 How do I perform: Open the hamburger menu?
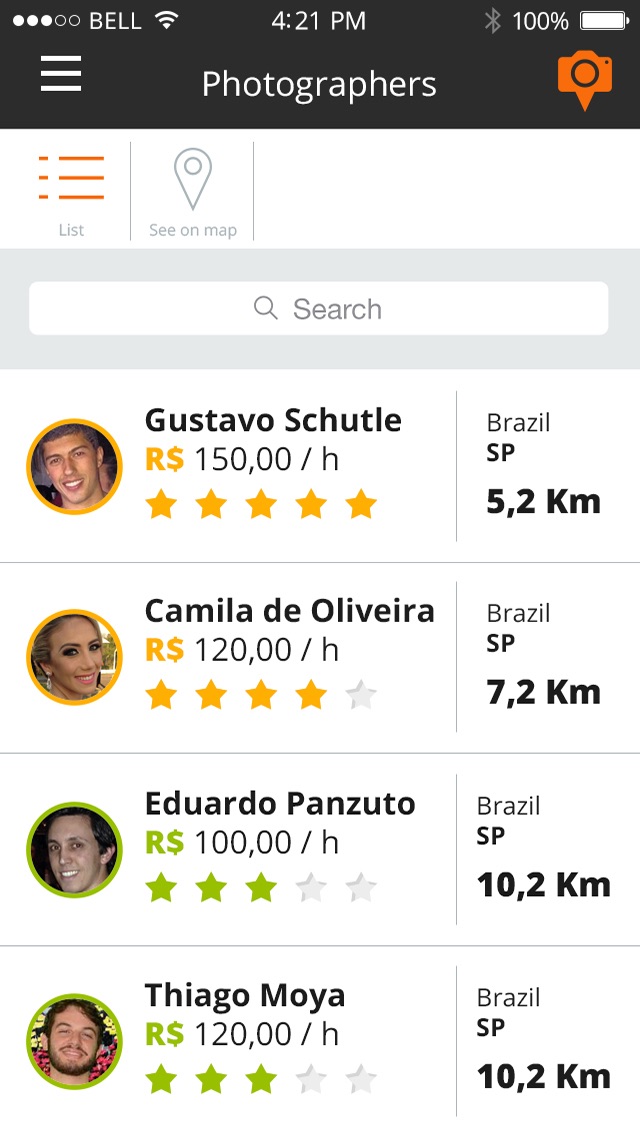point(61,74)
